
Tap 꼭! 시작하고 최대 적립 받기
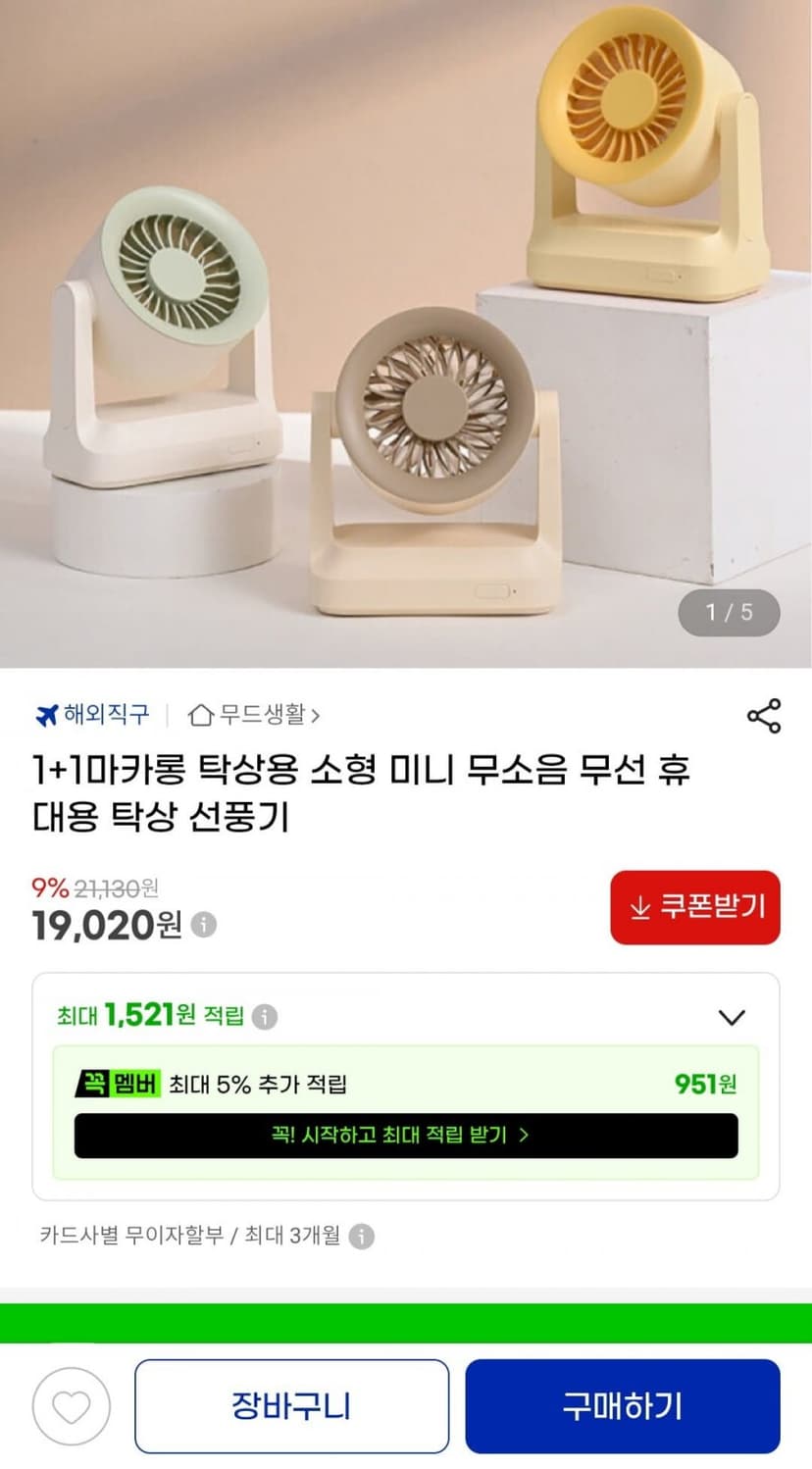[x=406, y=1136]
